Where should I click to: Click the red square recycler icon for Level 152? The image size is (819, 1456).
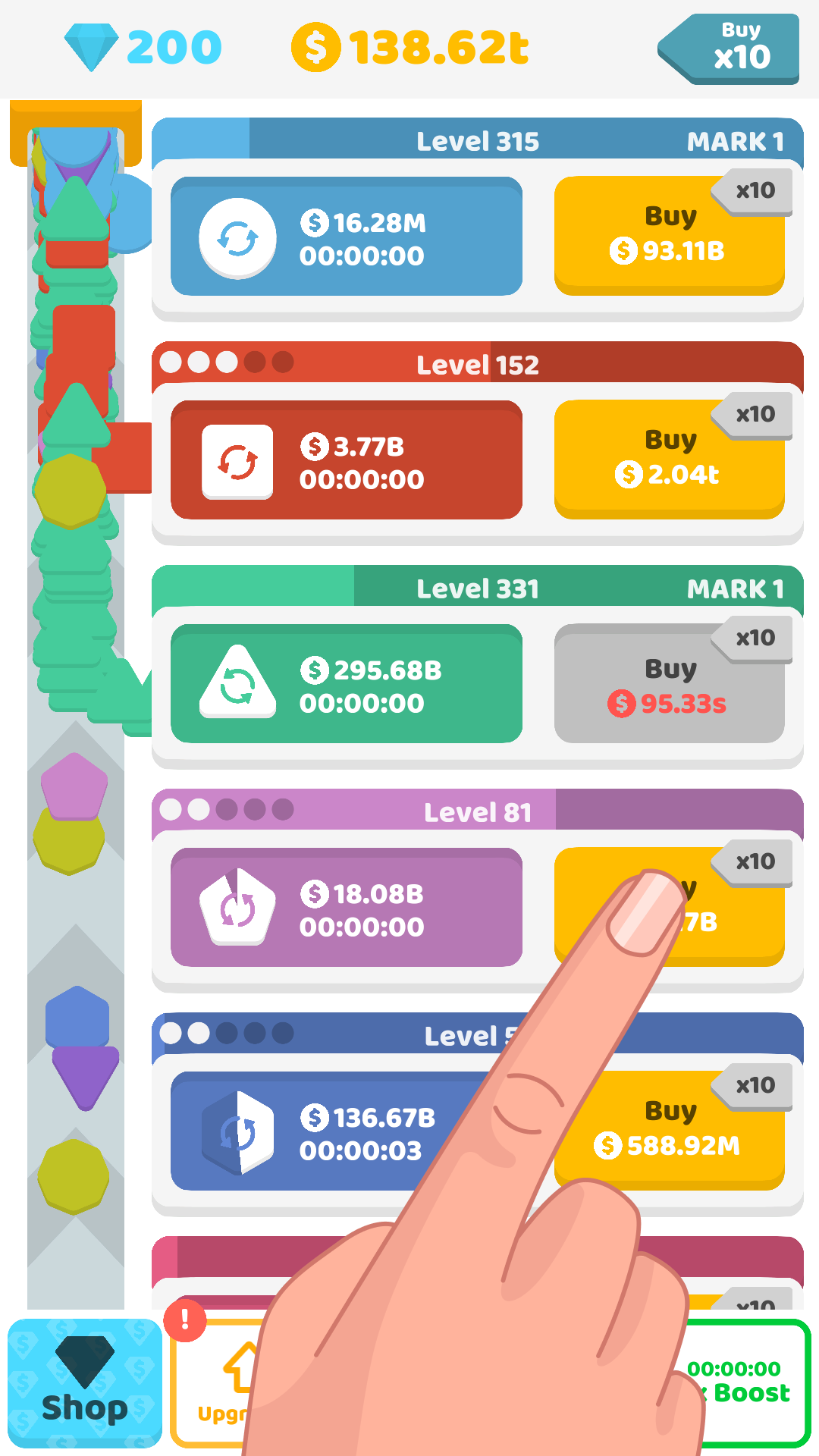[x=236, y=460]
